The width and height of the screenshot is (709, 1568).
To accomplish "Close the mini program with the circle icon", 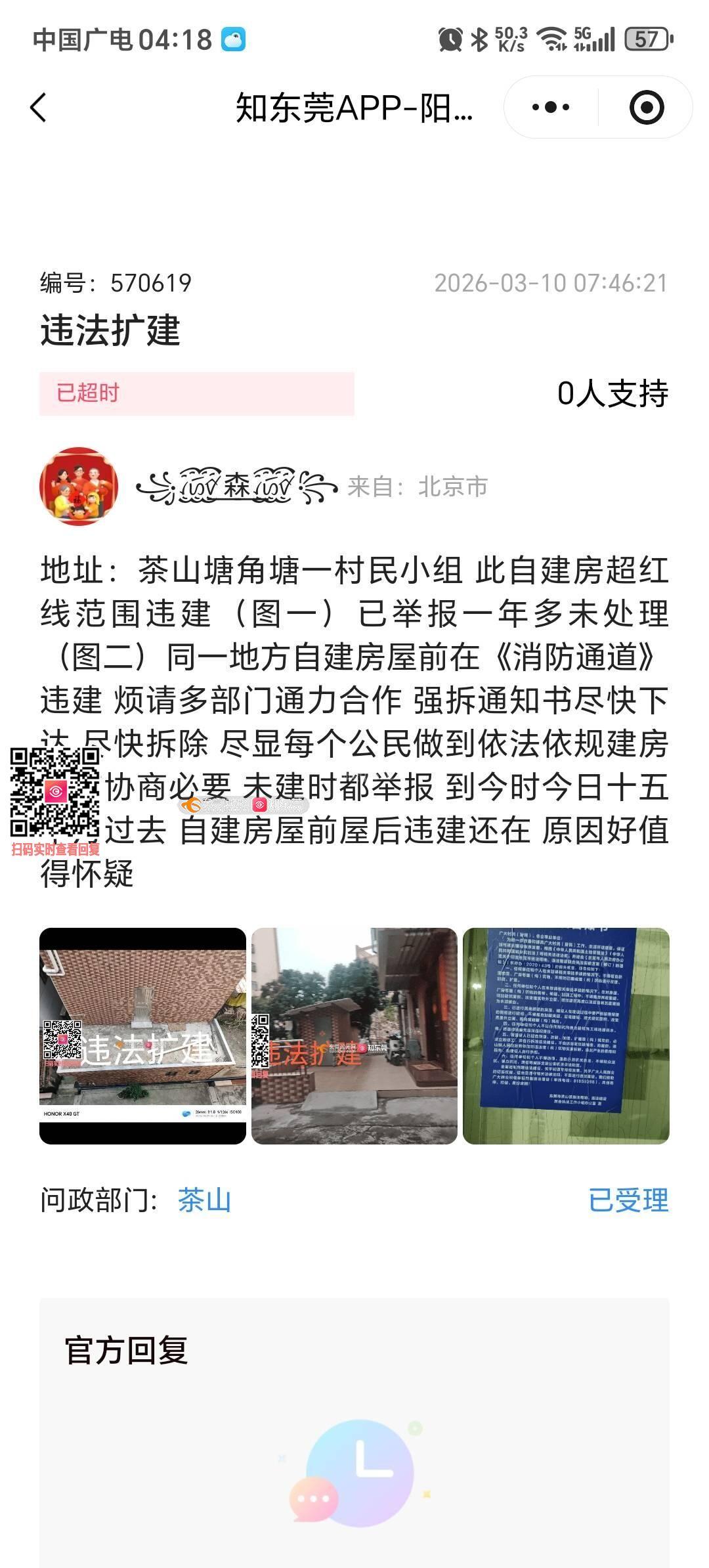I will click(x=646, y=108).
